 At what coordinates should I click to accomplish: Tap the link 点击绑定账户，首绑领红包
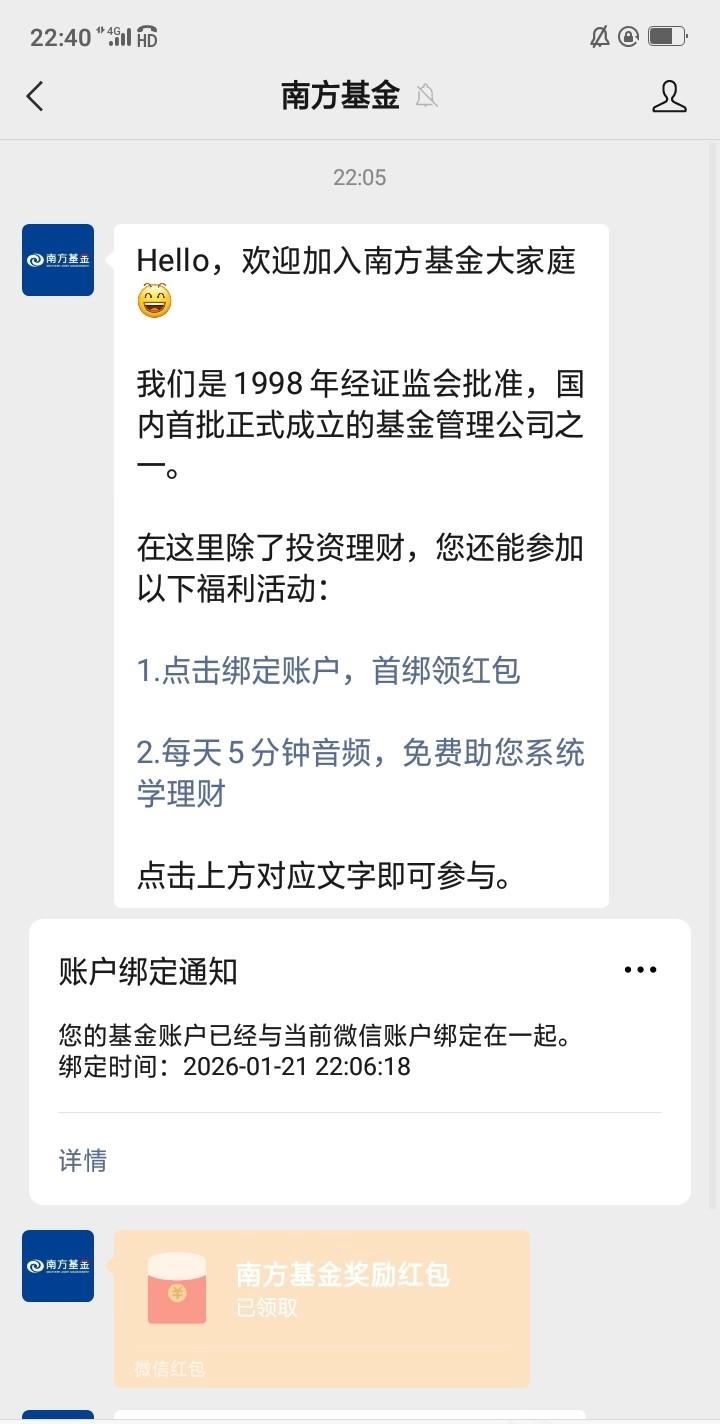click(x=328, y=670)
